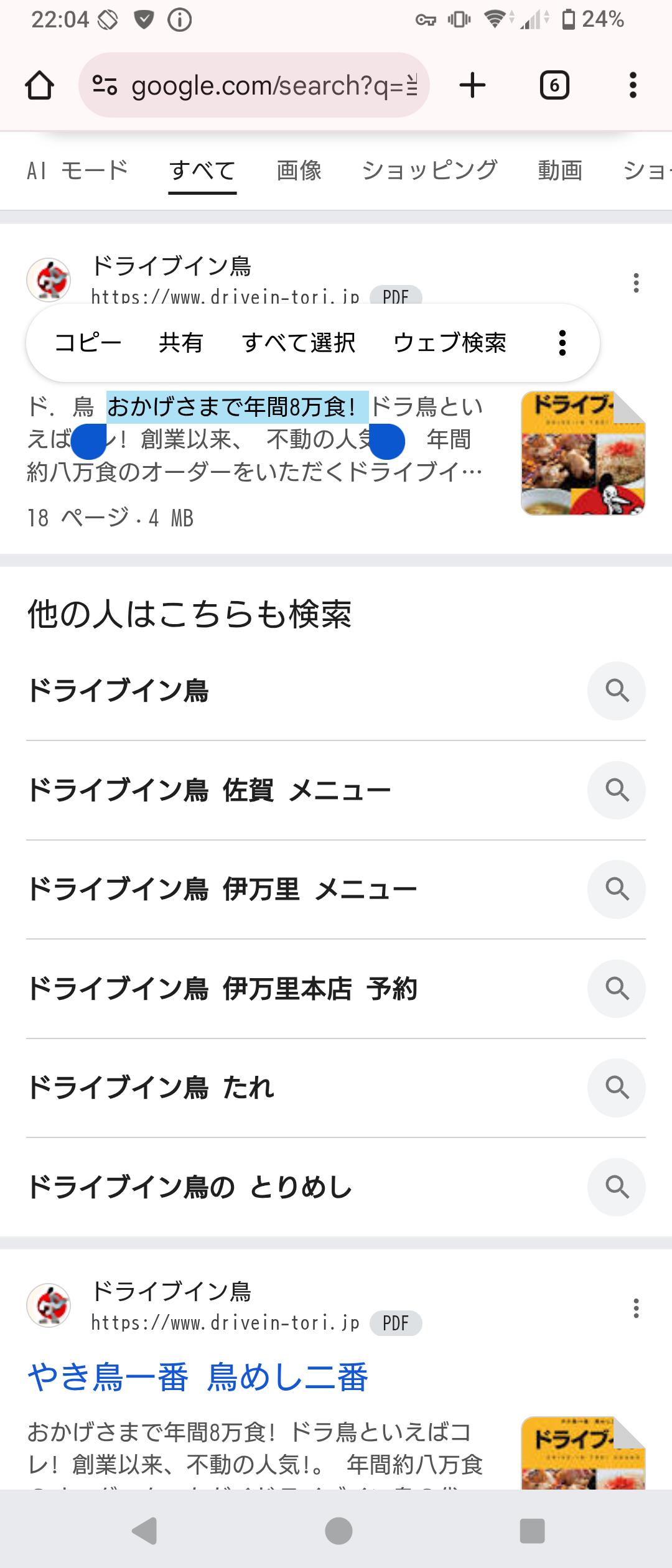Open Chrome's three-dot overflow menu

coord(633,85)
